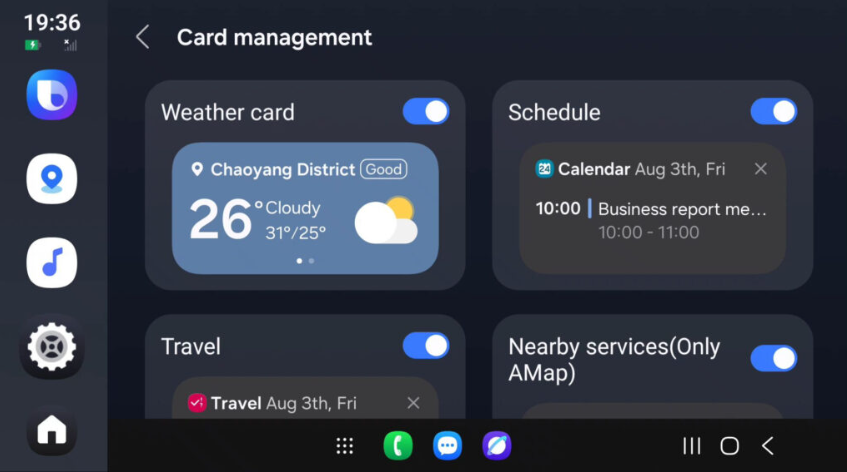Open vehicle settings from the sidebar

coord(52,347)
